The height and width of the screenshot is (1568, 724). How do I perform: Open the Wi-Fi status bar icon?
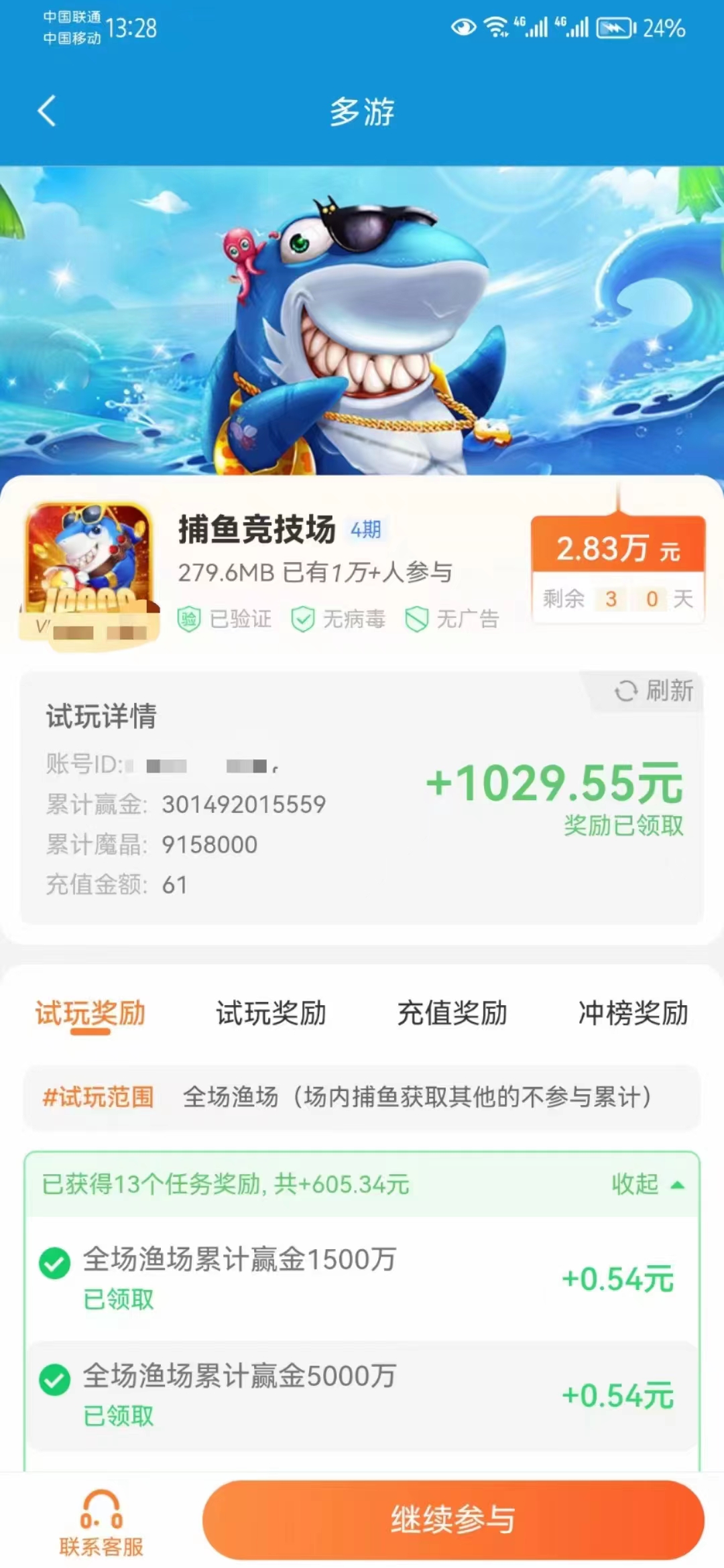coord(495,27)
